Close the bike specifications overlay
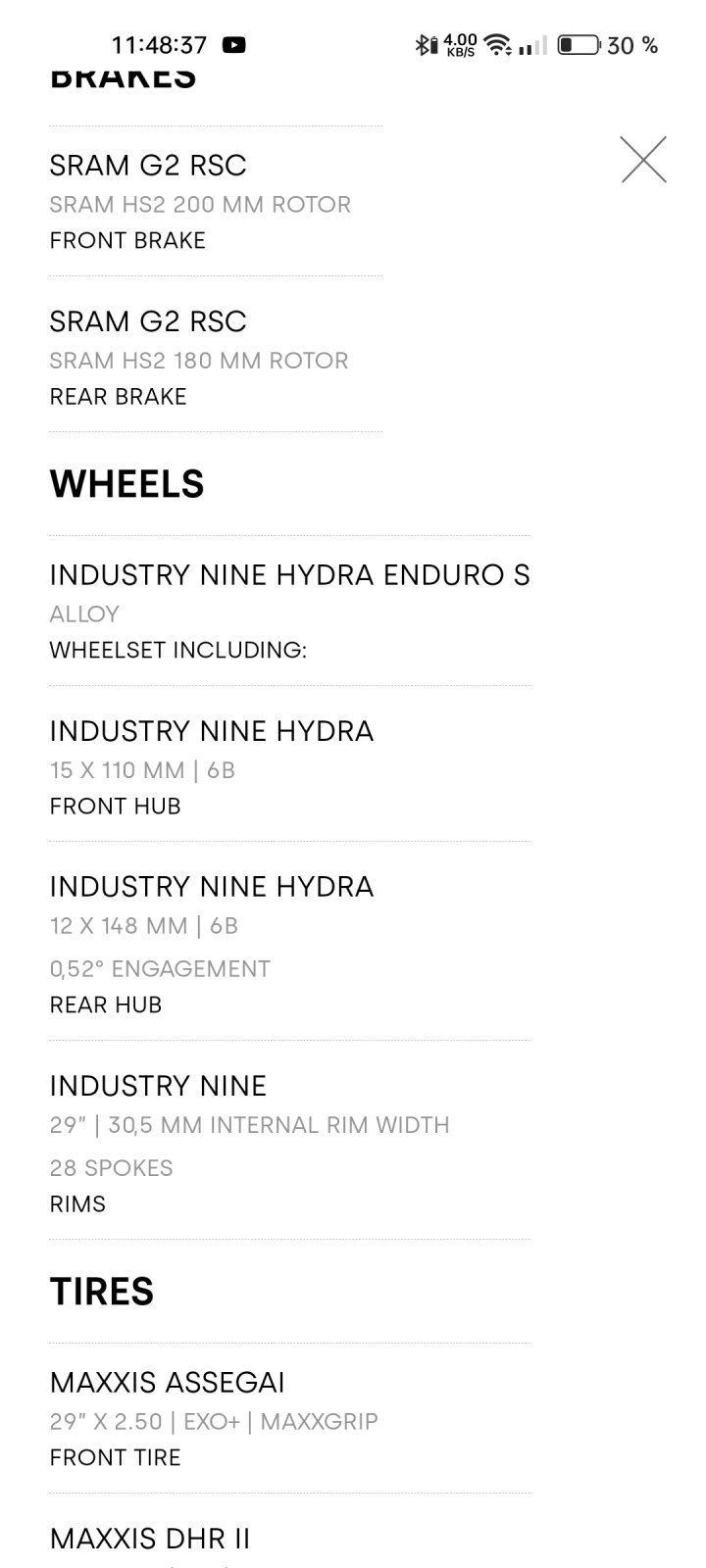The height and width of the screenshot is (1568, 706). coord(643,160)
